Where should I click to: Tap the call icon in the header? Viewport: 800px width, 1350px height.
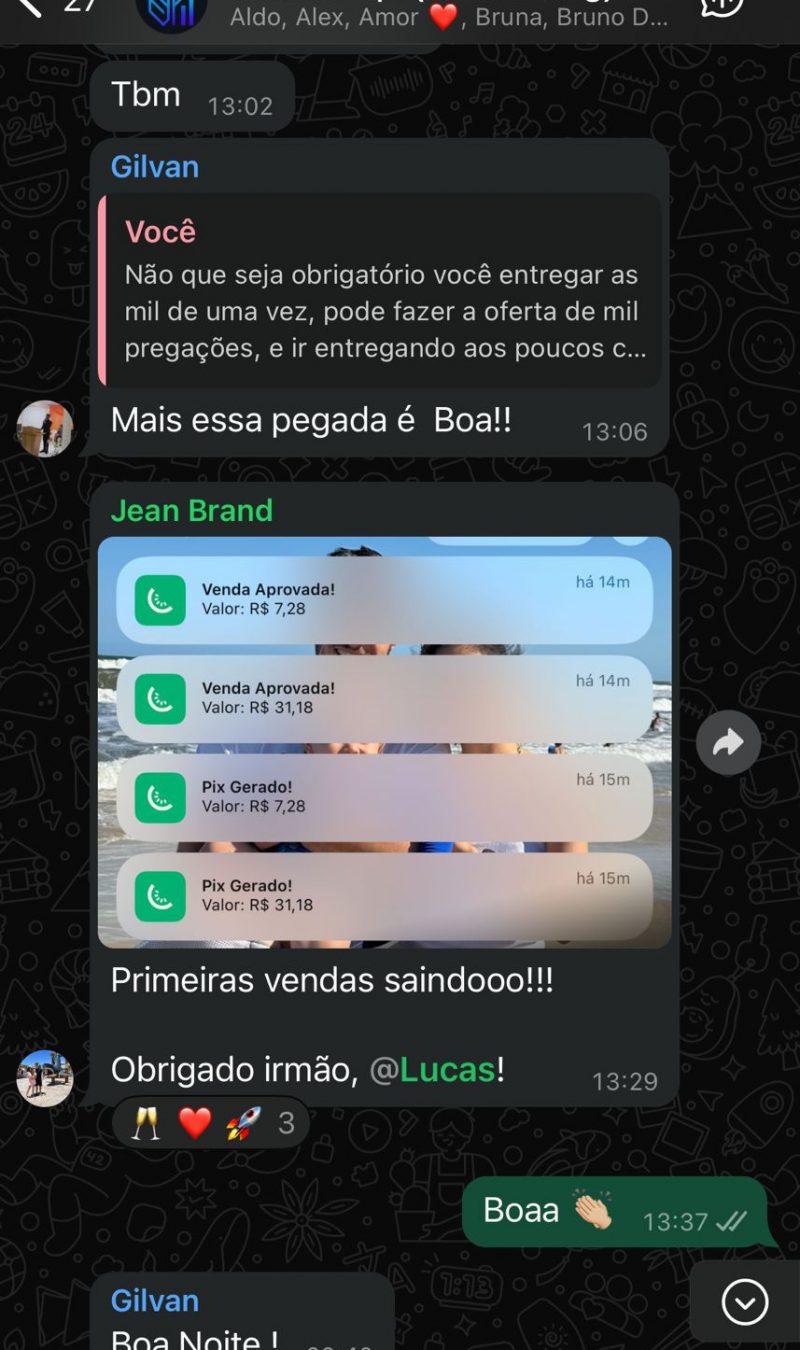[722, 8]
